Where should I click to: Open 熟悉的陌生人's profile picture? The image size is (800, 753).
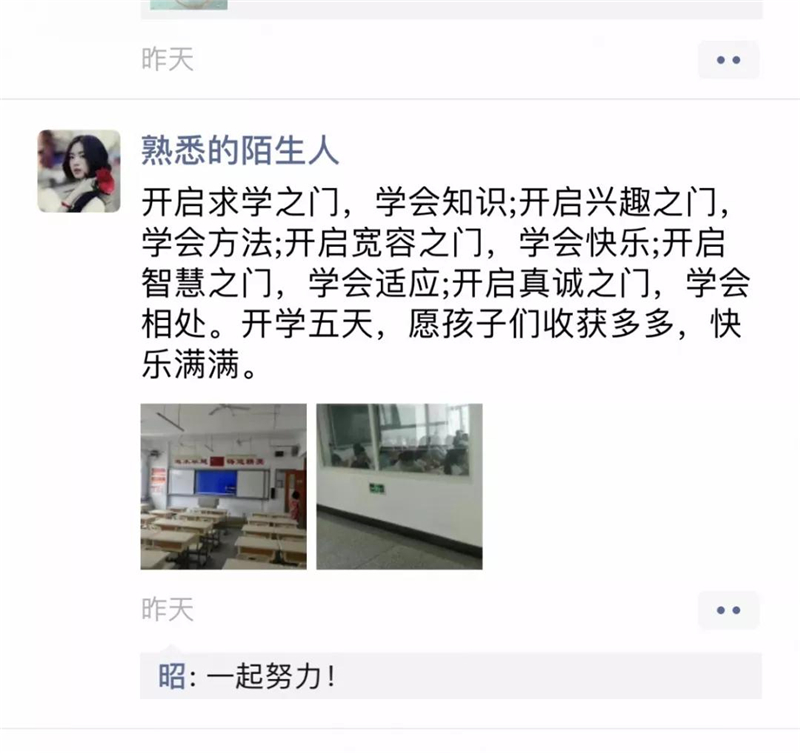(79, 171)
